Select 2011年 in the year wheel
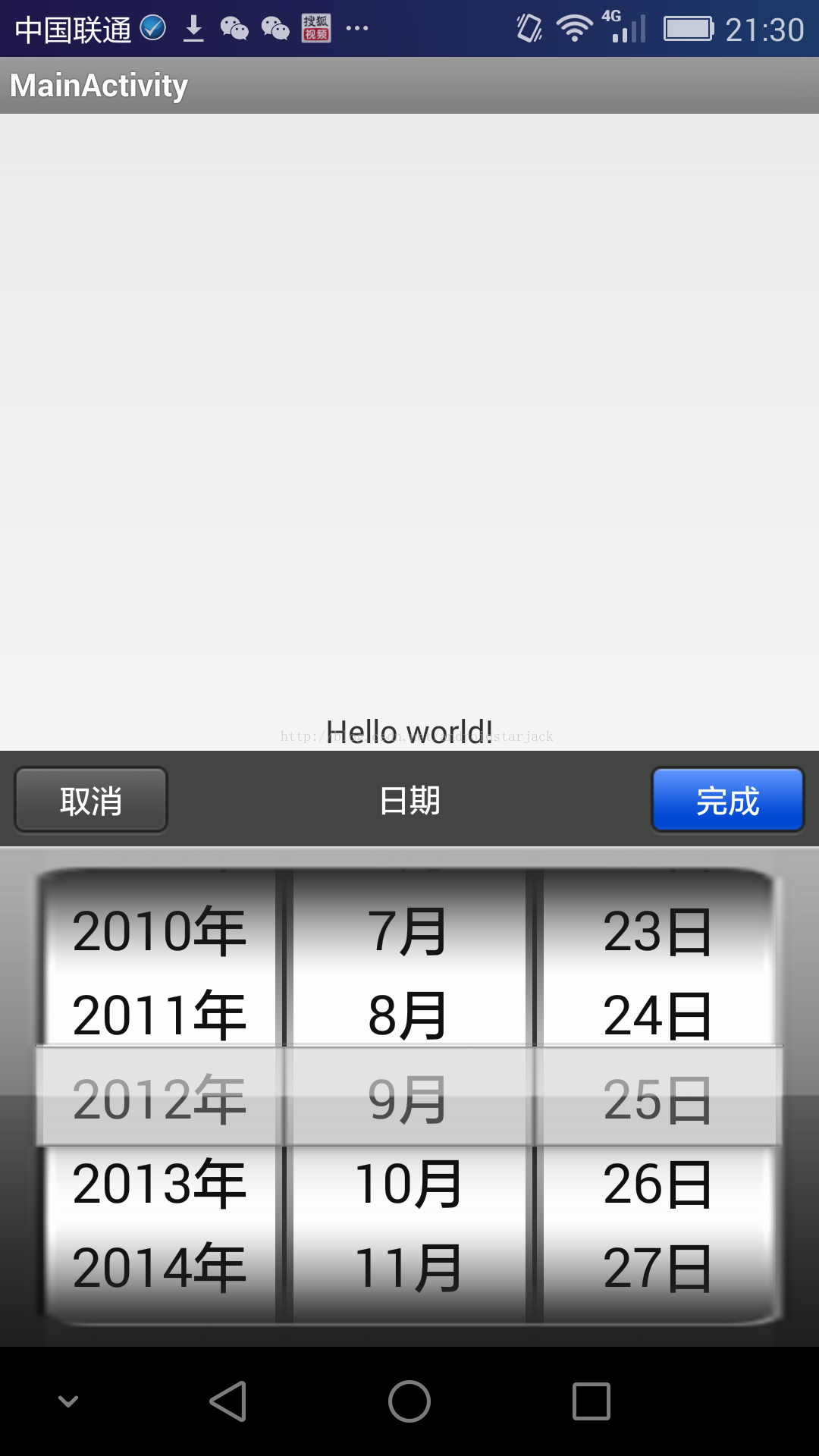Viewport: 819px width, 1456px height. pyautogui.click(x=159, y=1015)
